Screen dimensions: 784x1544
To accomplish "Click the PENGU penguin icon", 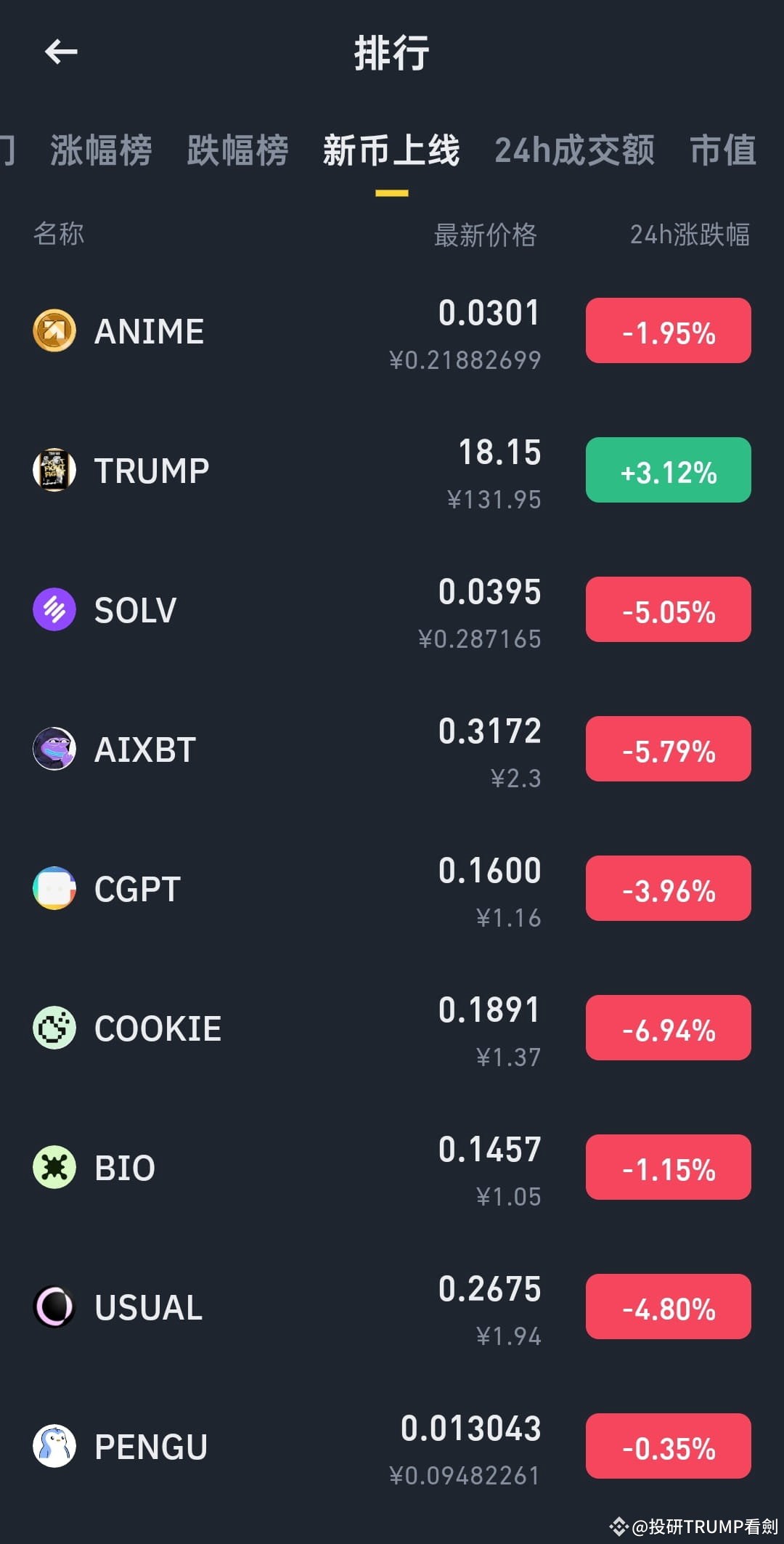I will [54, 1446].
